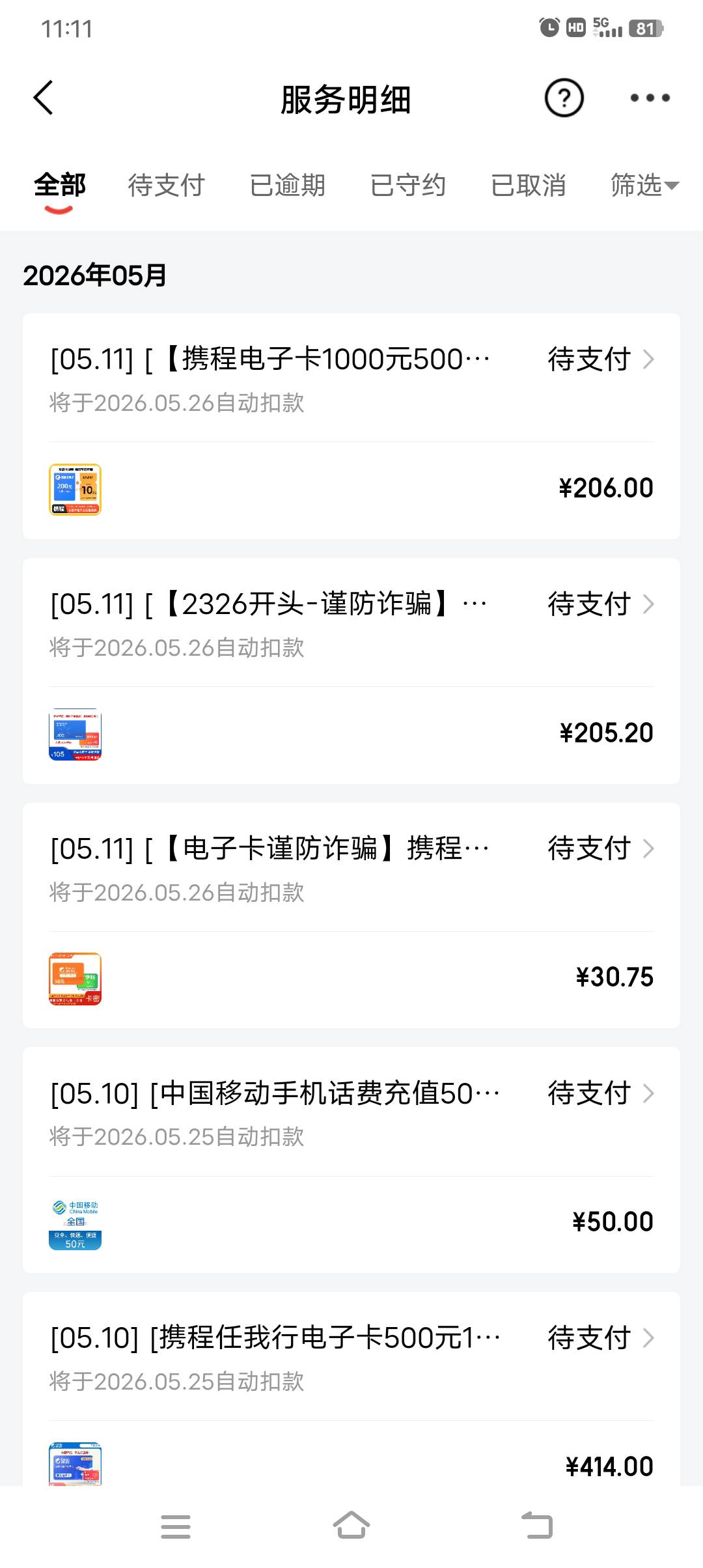Go back using the top-left arrow
Viewport: 703px width, 1568px height.
point(43,98)
